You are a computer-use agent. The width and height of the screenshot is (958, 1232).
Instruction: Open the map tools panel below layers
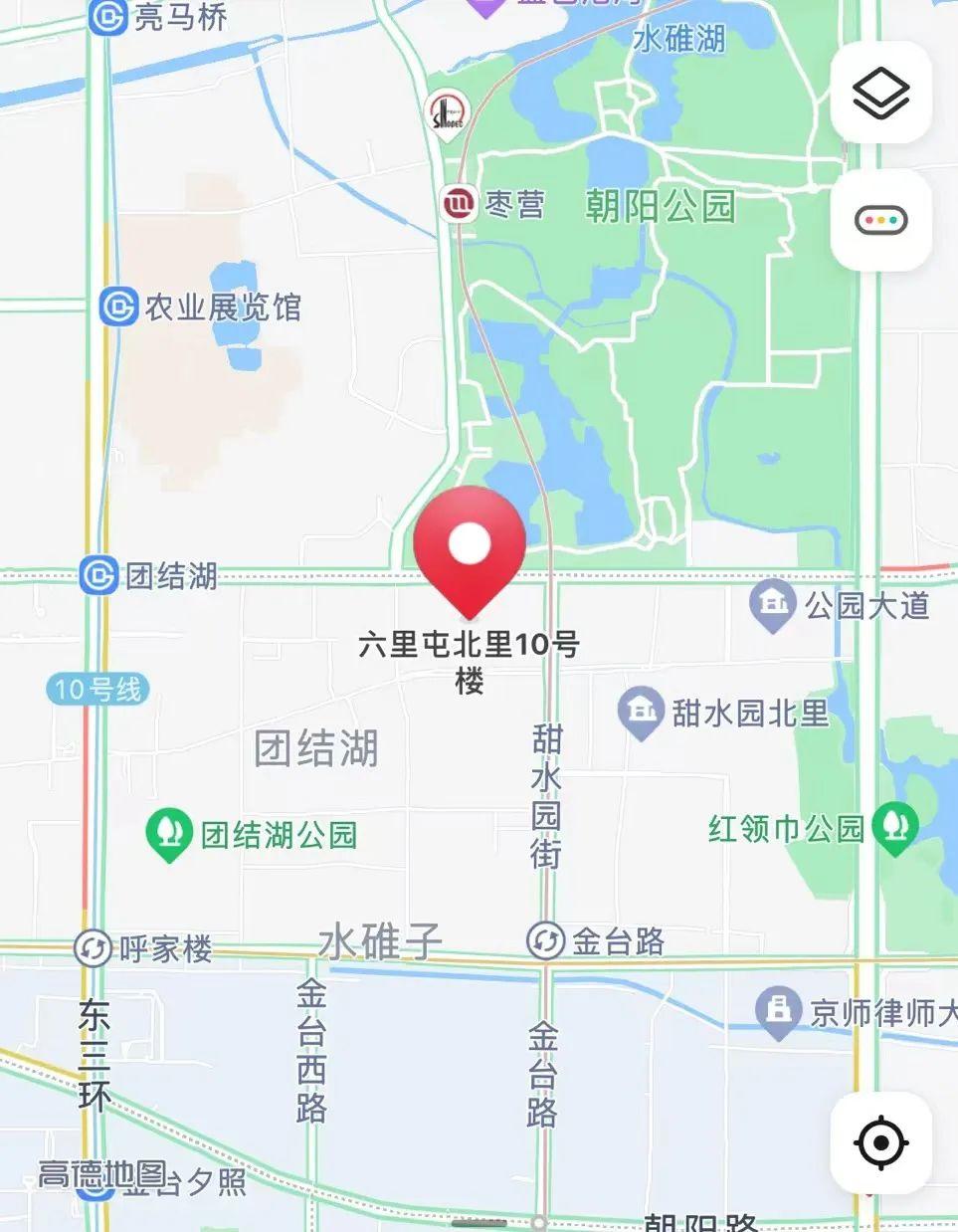(x=879, y=221)
